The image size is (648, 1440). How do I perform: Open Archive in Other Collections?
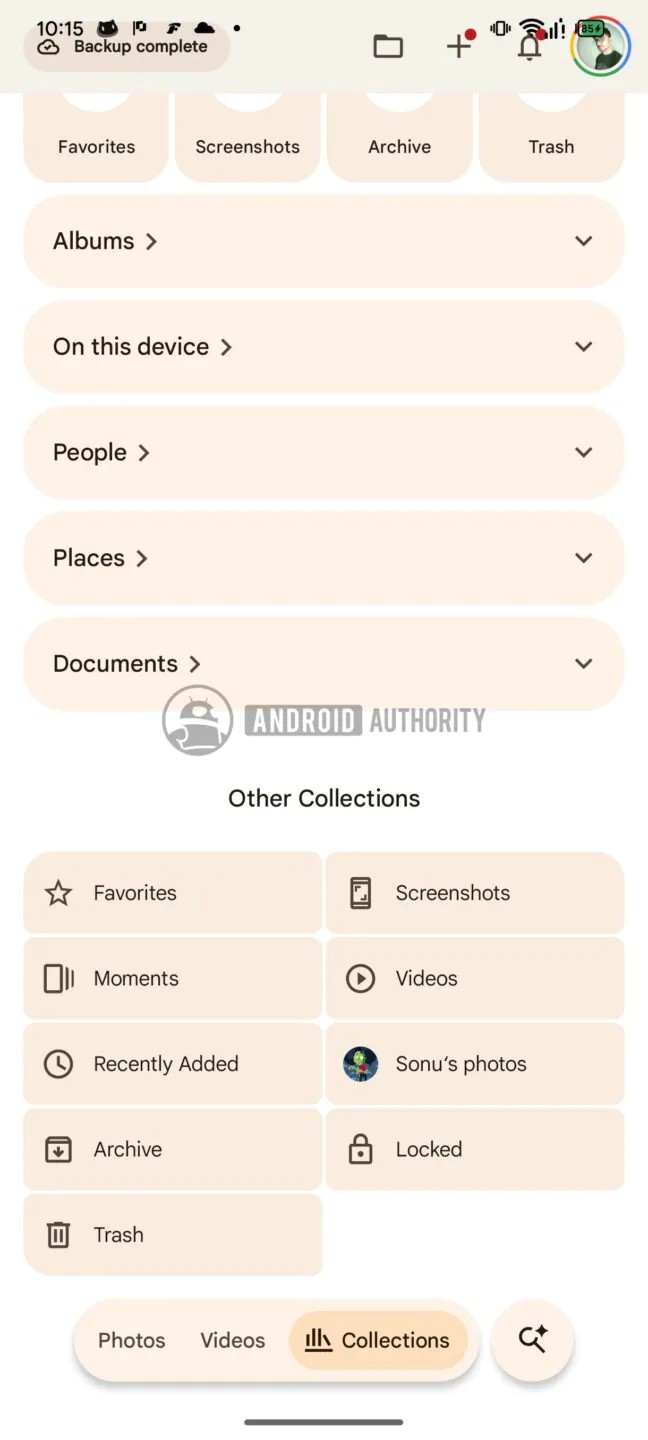(x=172, y=1149)
